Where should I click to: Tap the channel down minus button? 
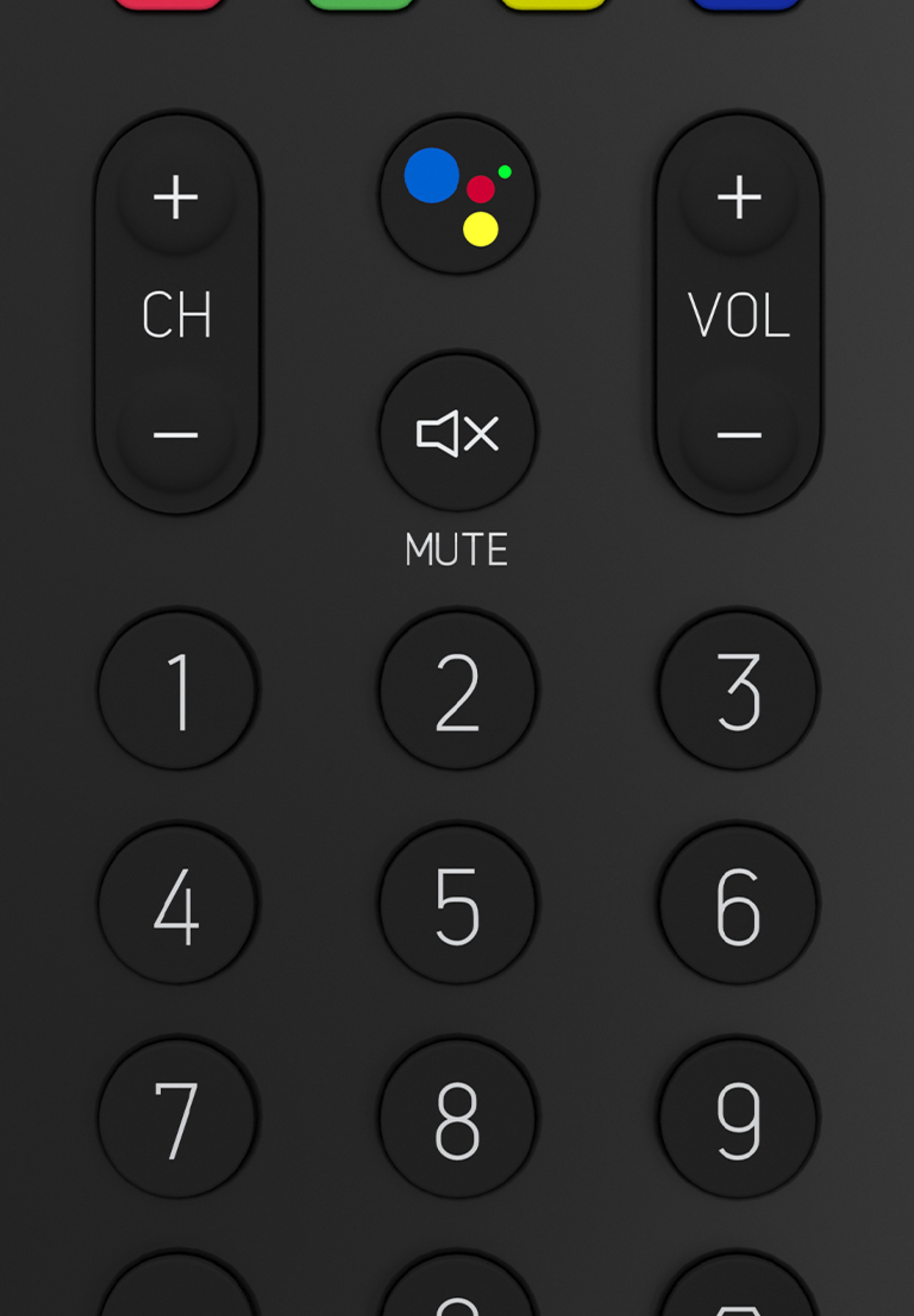pyautogui.click(x=176, y=436)
